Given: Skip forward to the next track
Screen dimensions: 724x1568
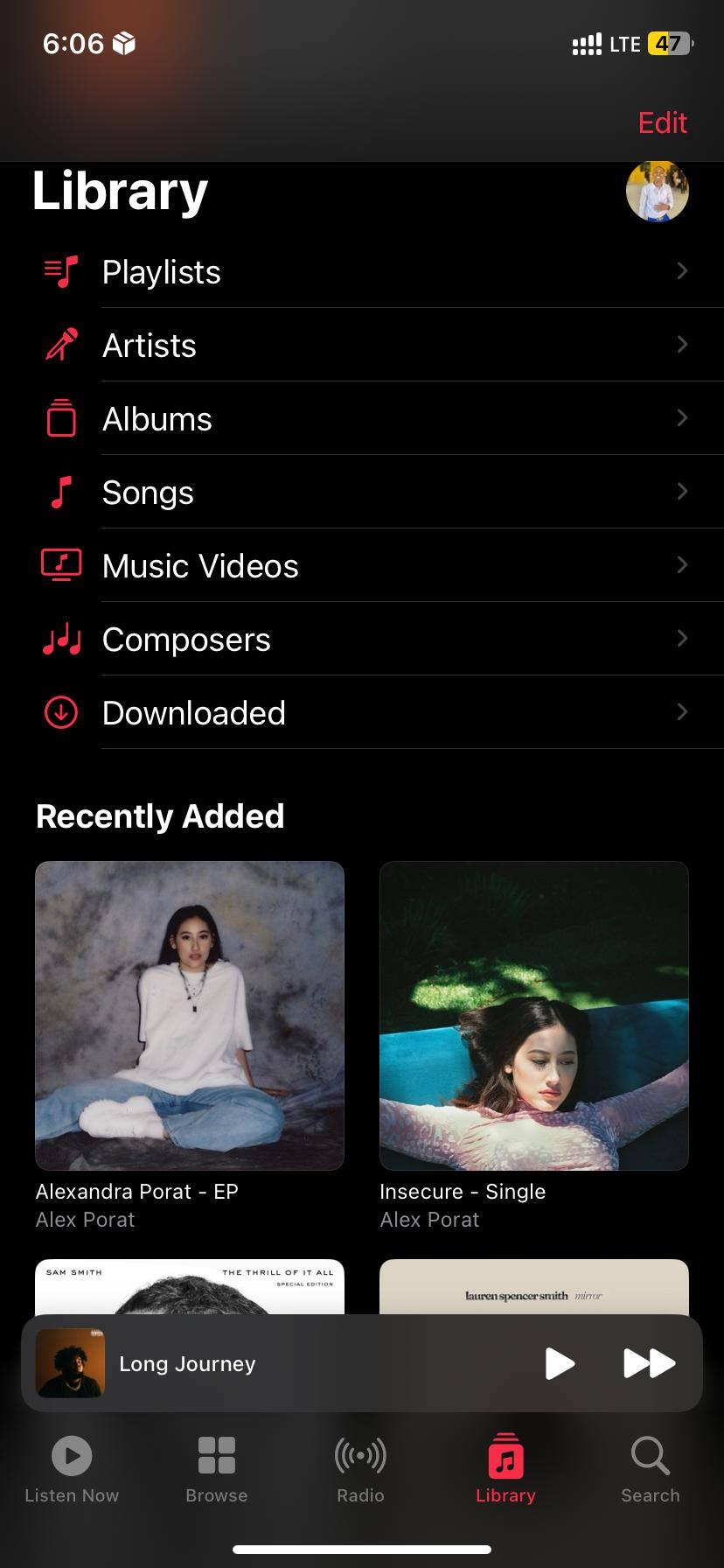Looking at the screenshot, I should 649,1363.
